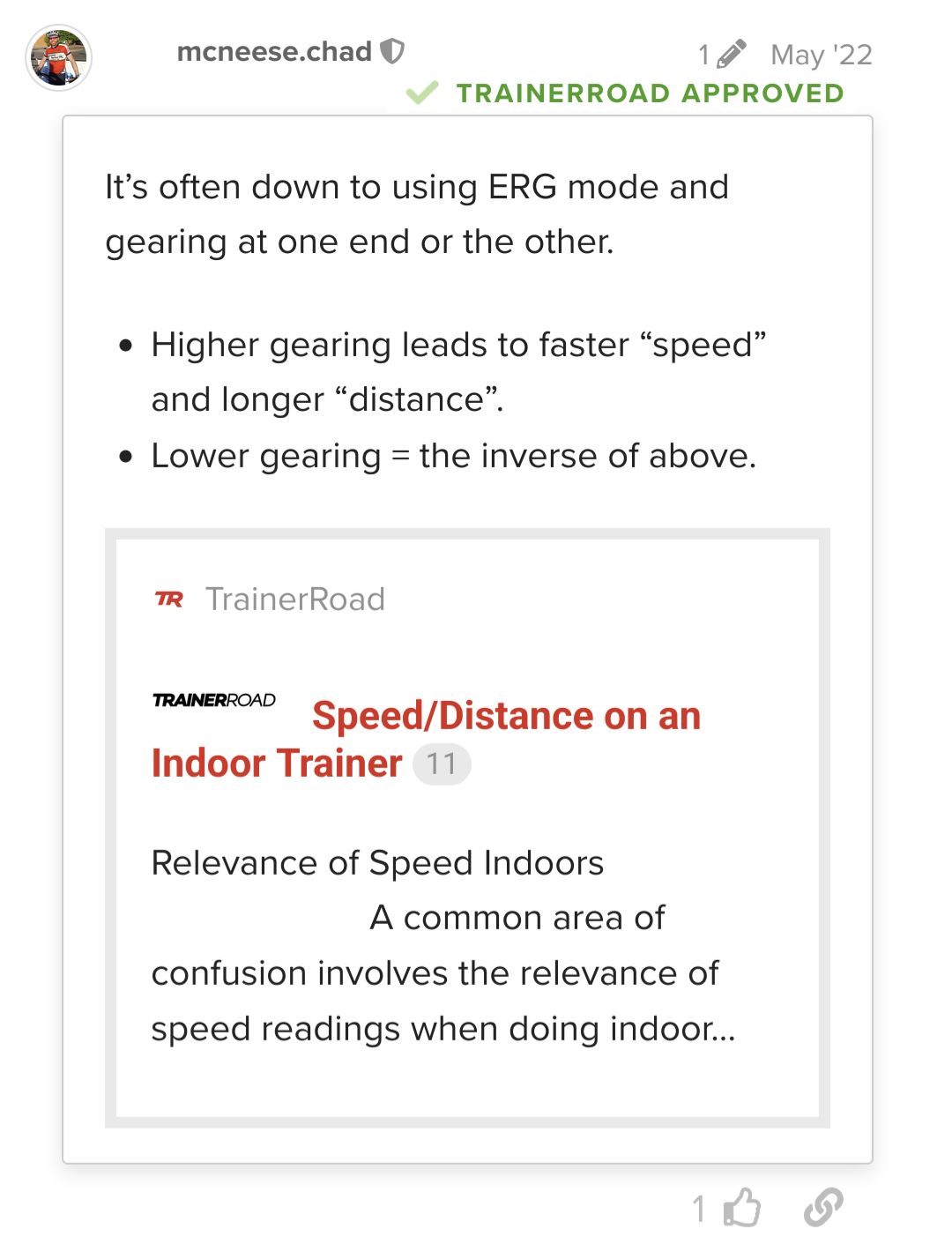
Task: View the post edit history pencil
Action: click(x=731, y=55)
